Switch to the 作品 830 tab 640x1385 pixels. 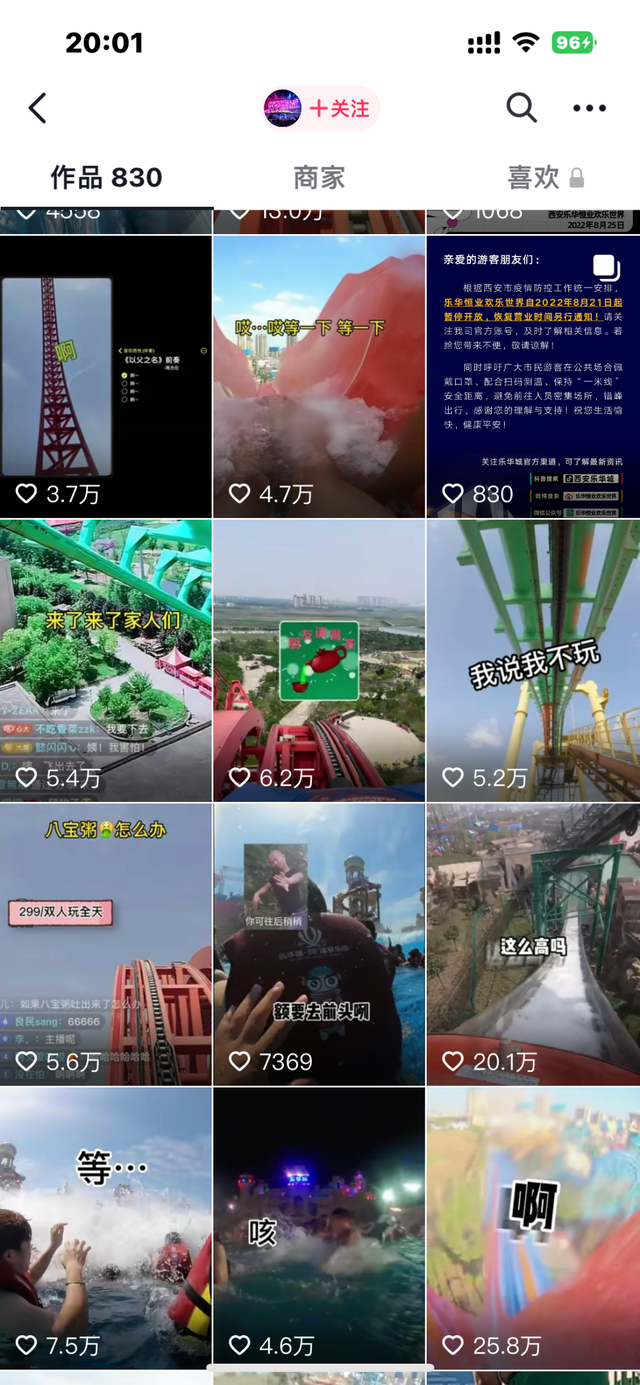(106, 178)
